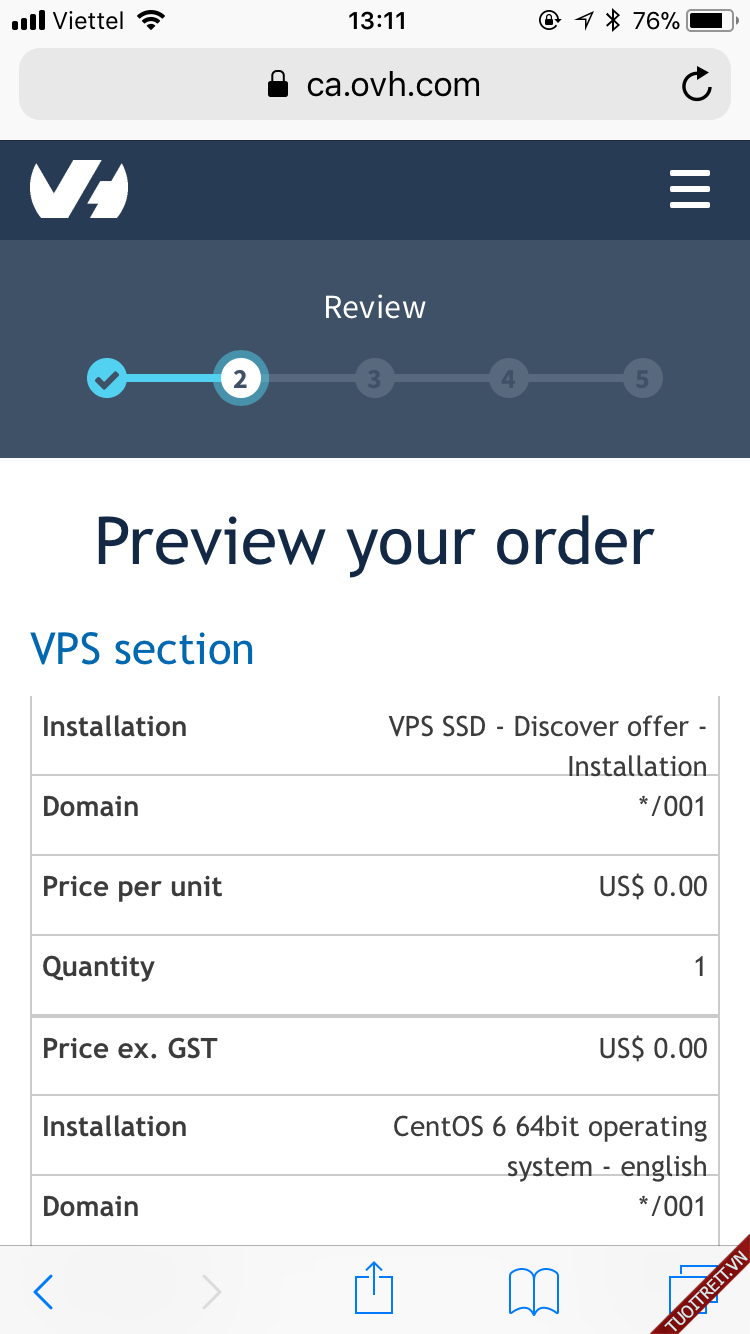Open the OVH logo homepage
The width and height of the screenshot is (750, 1334).
coord(79,190)
